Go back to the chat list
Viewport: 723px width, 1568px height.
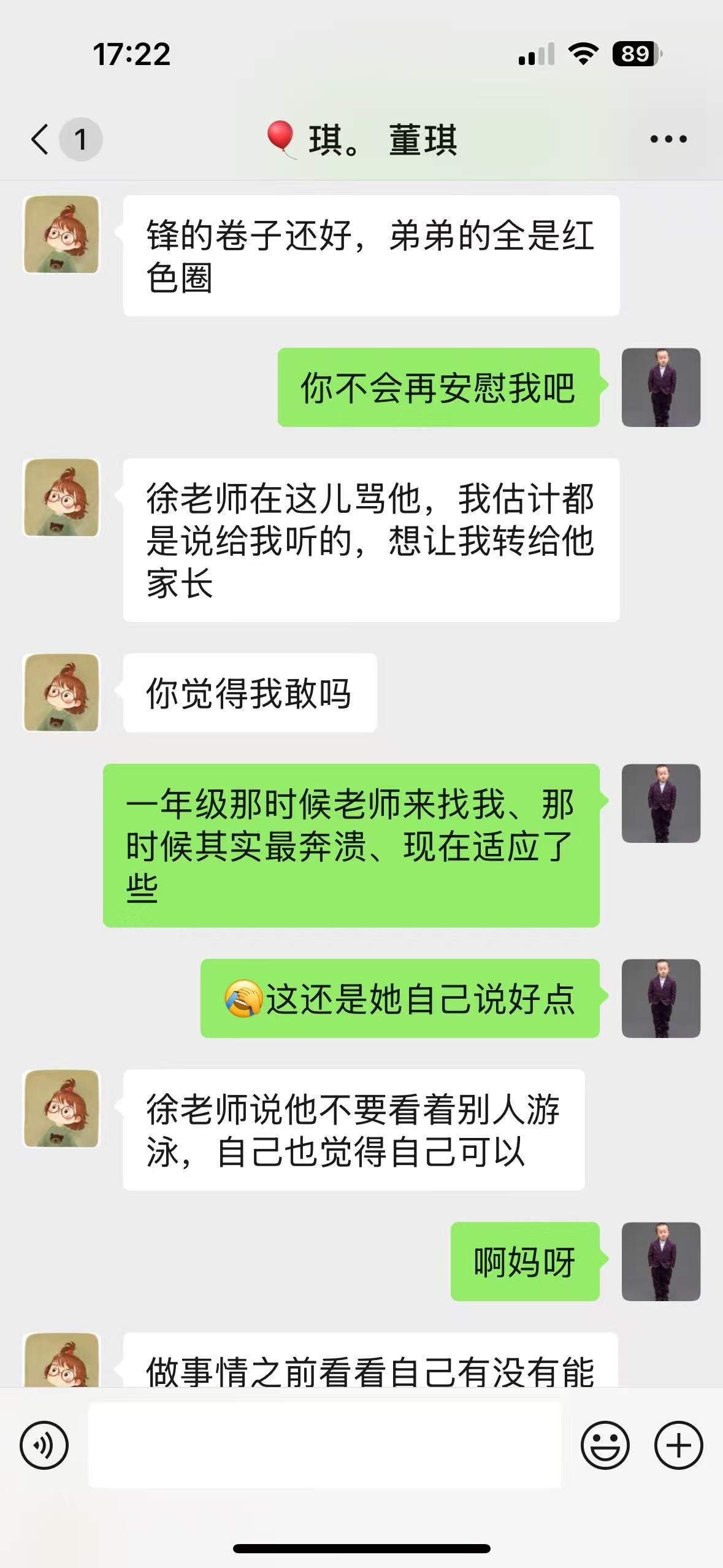(x=40, y=139)
